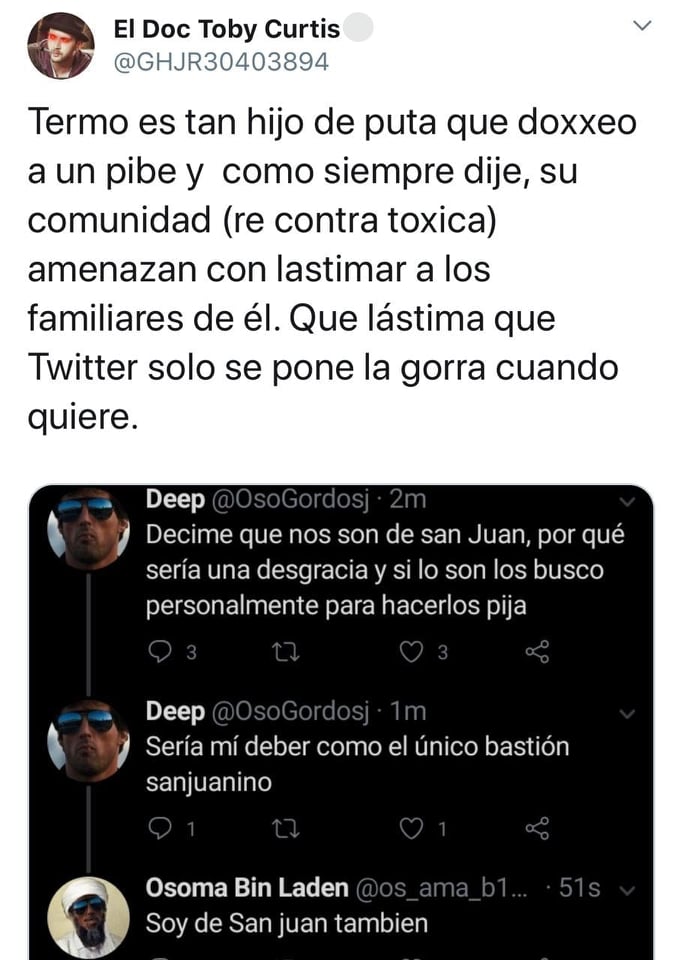Image resolution: width=683 pixels, height=960 pixels.
Task: Open El Doc Toby Curtis's profile picture
Action: 60,46
